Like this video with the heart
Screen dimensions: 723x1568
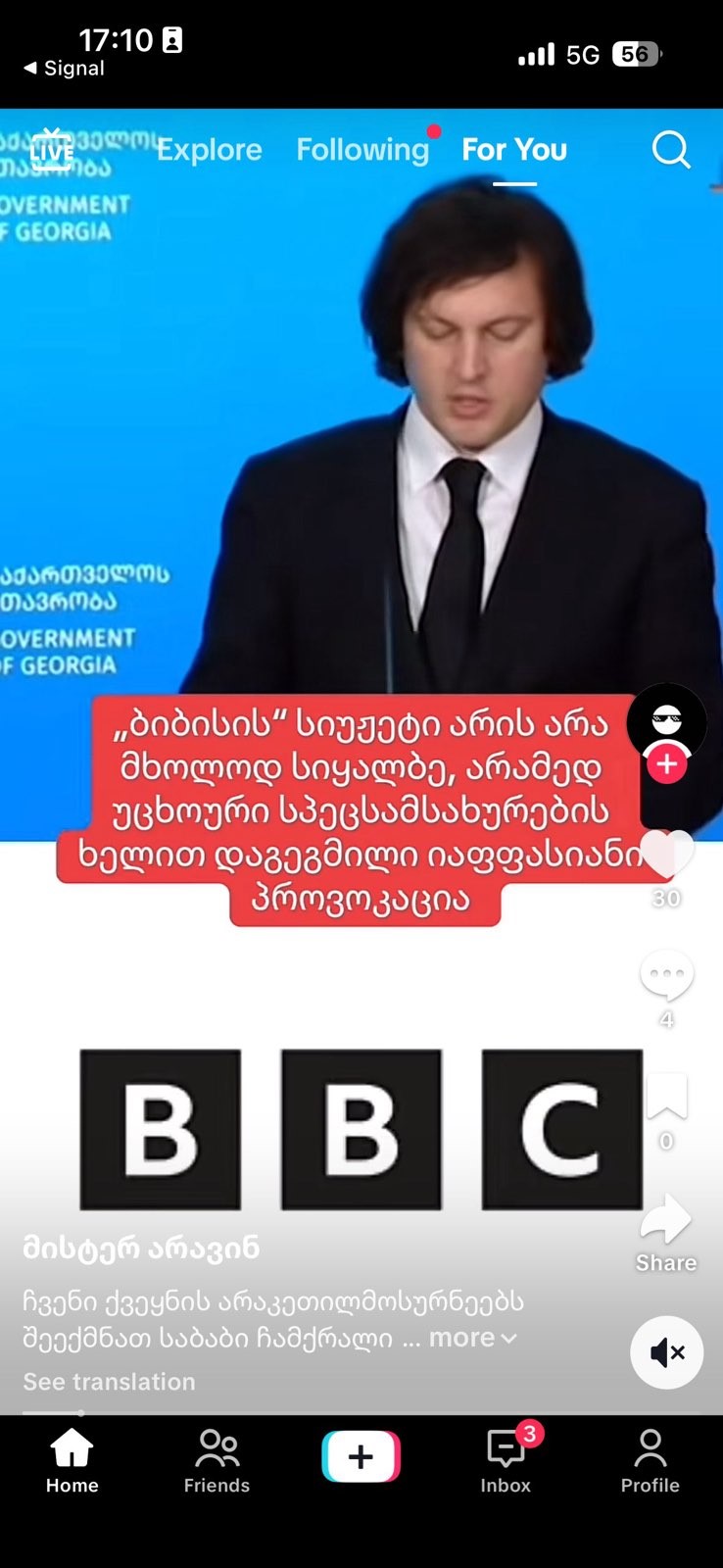click(666, 855)
